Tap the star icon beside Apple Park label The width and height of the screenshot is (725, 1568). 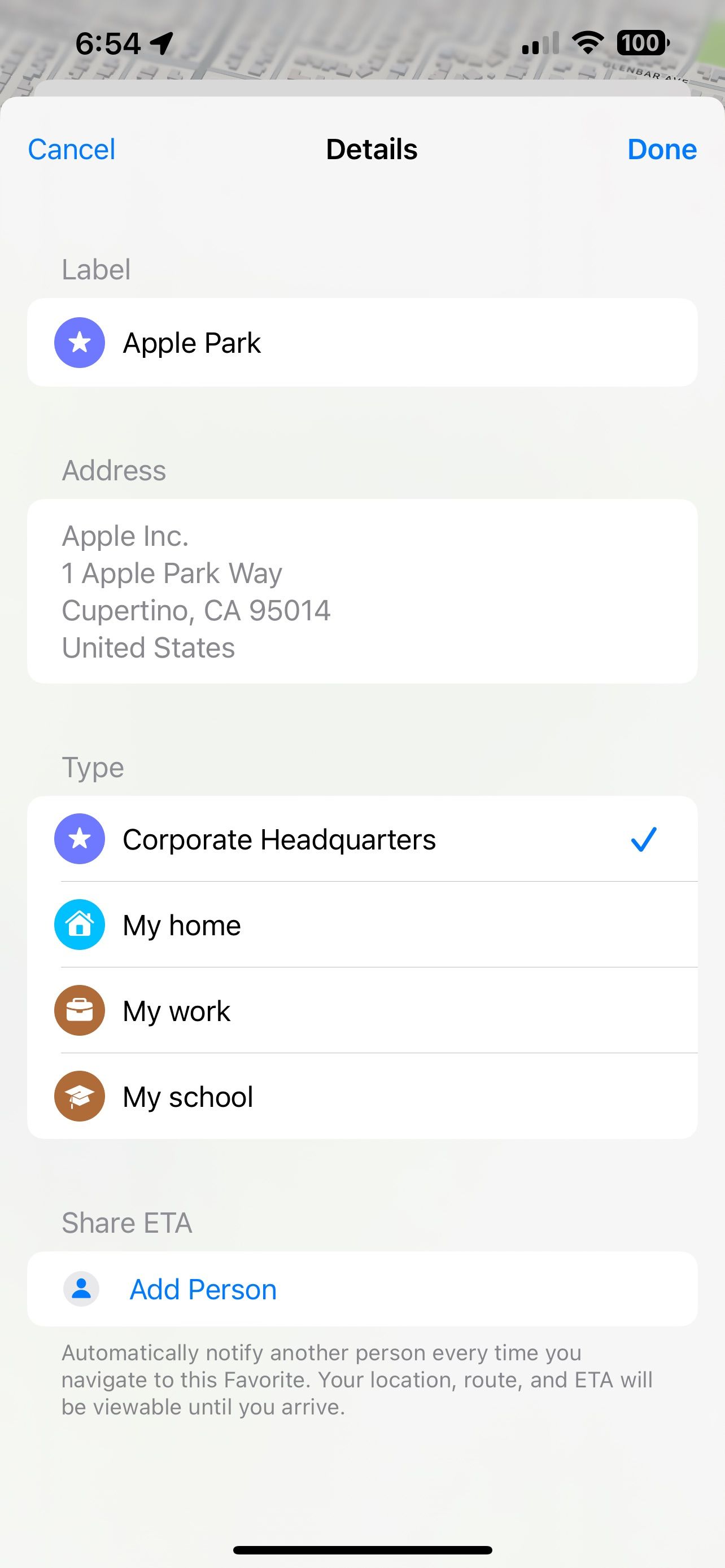click(x=79, y=342)
